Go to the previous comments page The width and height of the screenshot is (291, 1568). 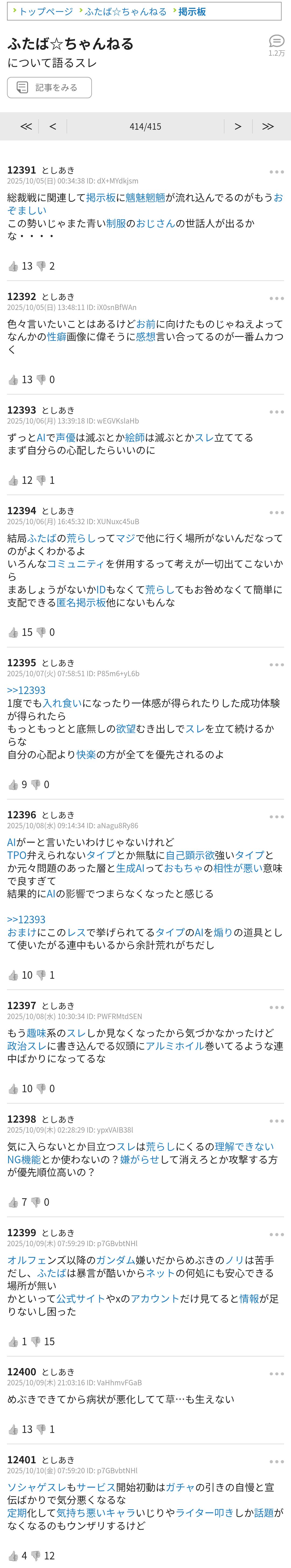tap(53, 127)
